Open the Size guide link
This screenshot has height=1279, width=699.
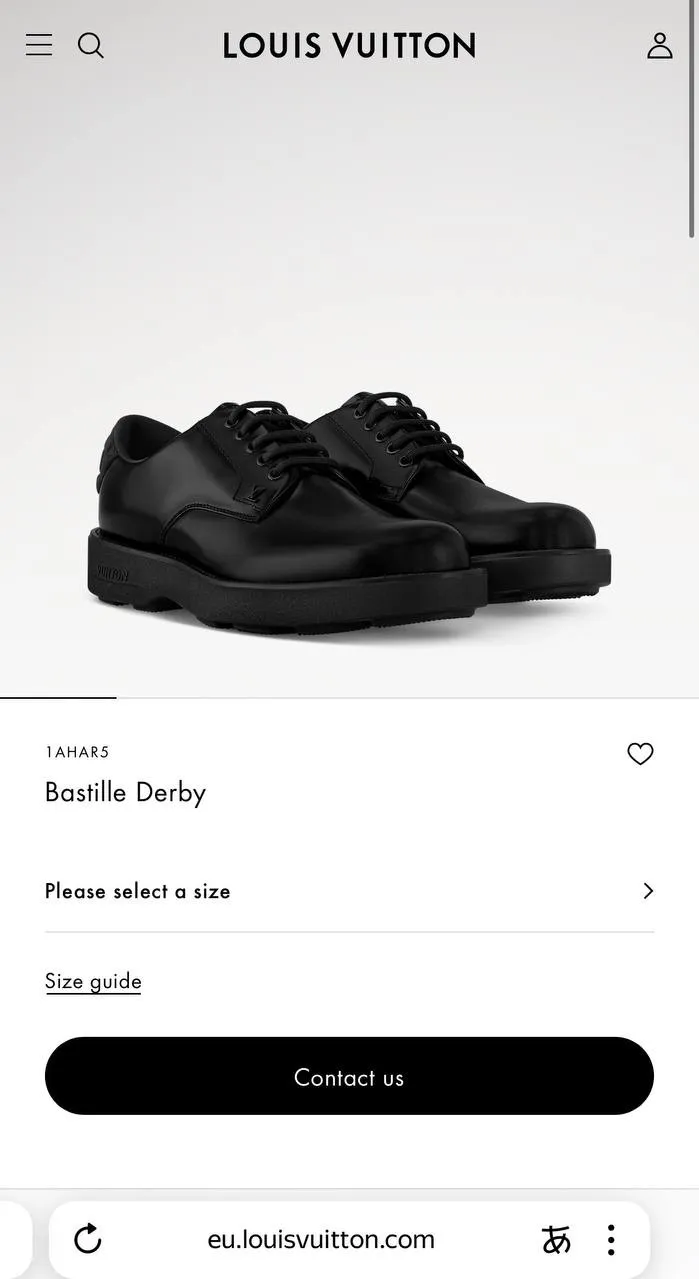93,981
